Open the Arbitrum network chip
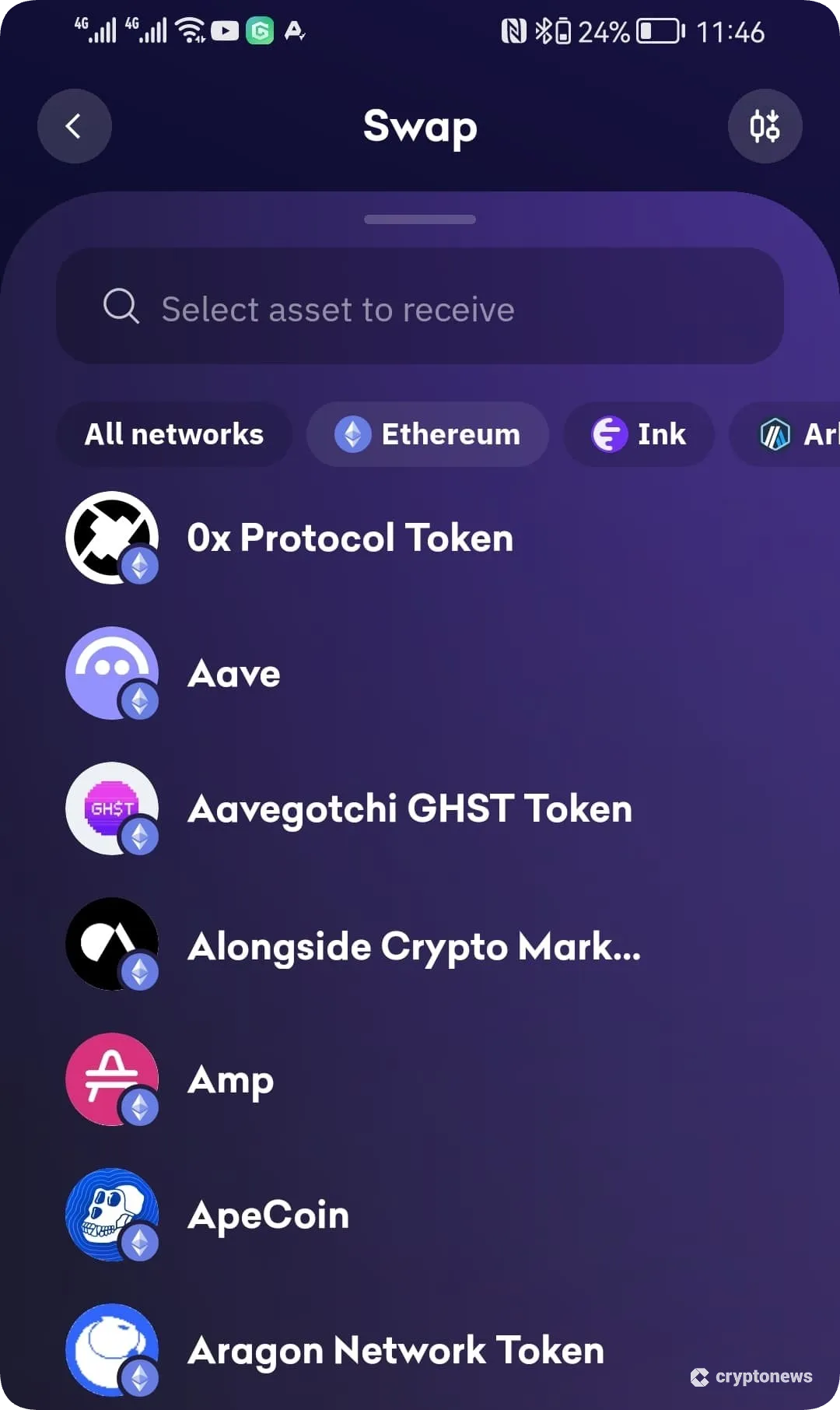This screenshot has width=840, height=1410. click(x=793, y=434)
